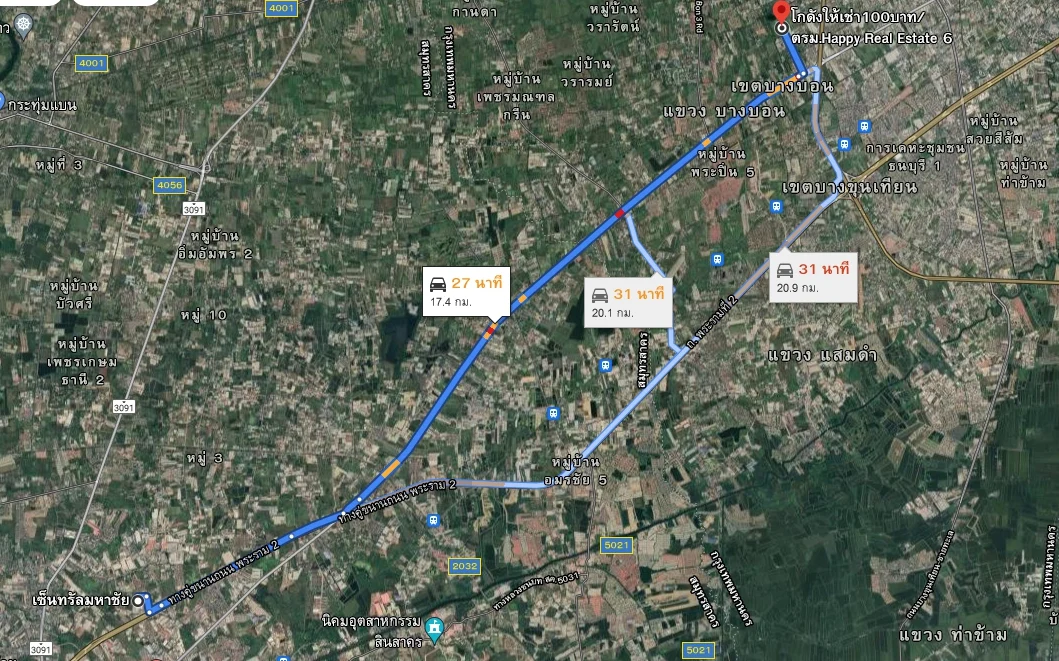
Task: Tap the red destination pin Happy Real Estate 6
Action: 781,13
